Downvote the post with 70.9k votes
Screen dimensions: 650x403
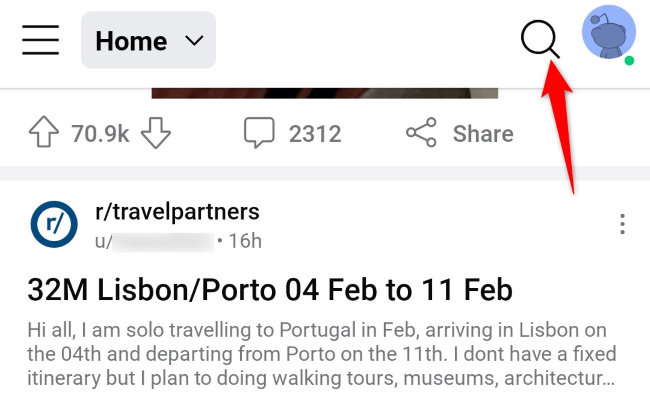(156, 134)
